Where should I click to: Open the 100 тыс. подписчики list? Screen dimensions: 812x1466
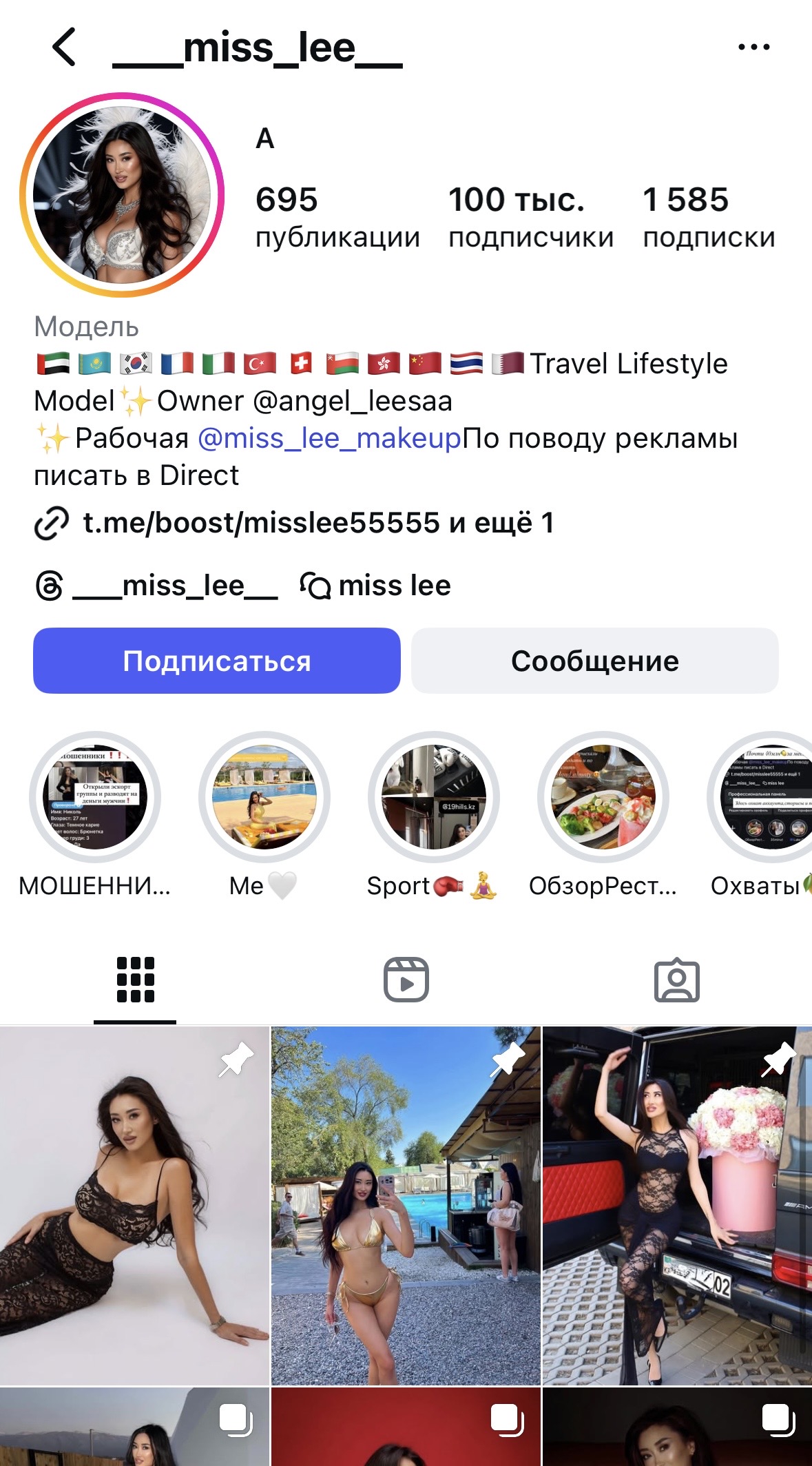(530, 216)
